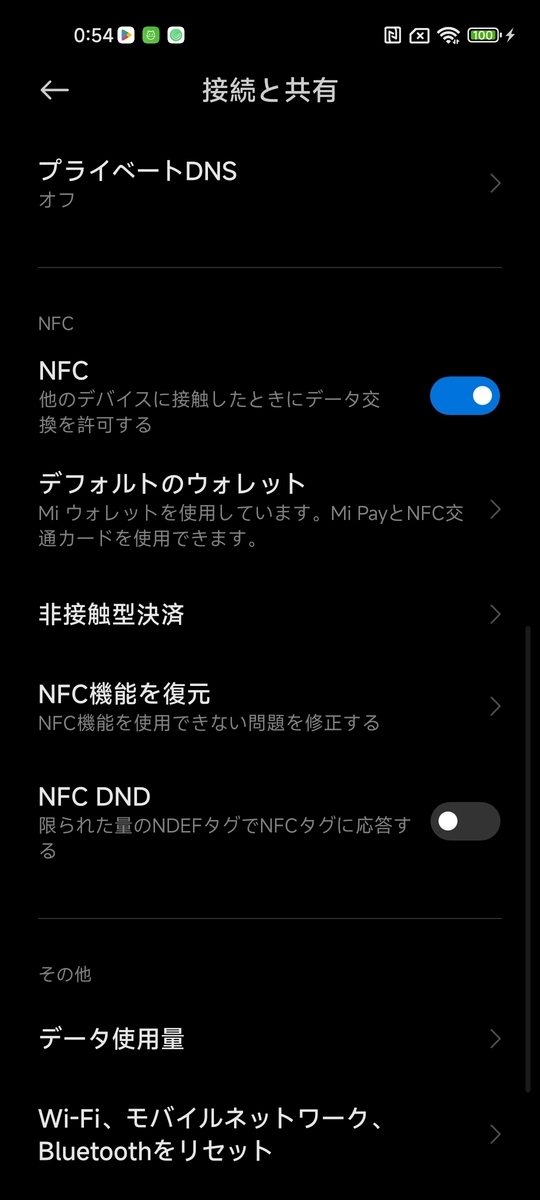Open Wi-Fi、モバイルネットワーク、Bluetoothをリセット

pyautogui.click(x=270, y=1134)
